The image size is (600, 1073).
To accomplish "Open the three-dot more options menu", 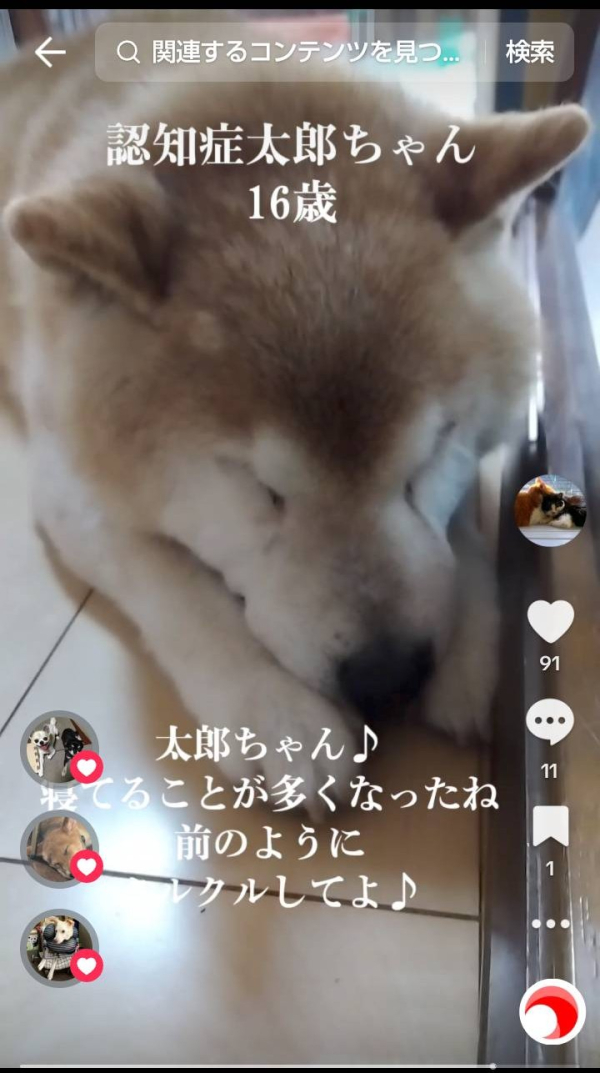I will point(550,924).
